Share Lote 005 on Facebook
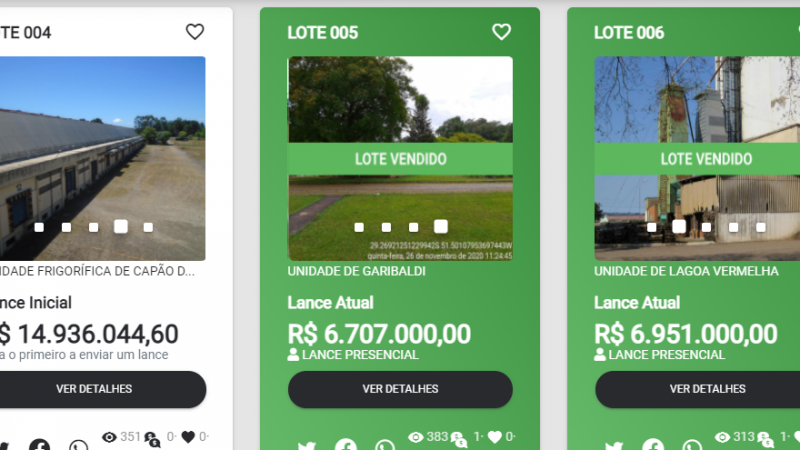Viewport: 800px width, 450px height. click(x=345, y=446)
